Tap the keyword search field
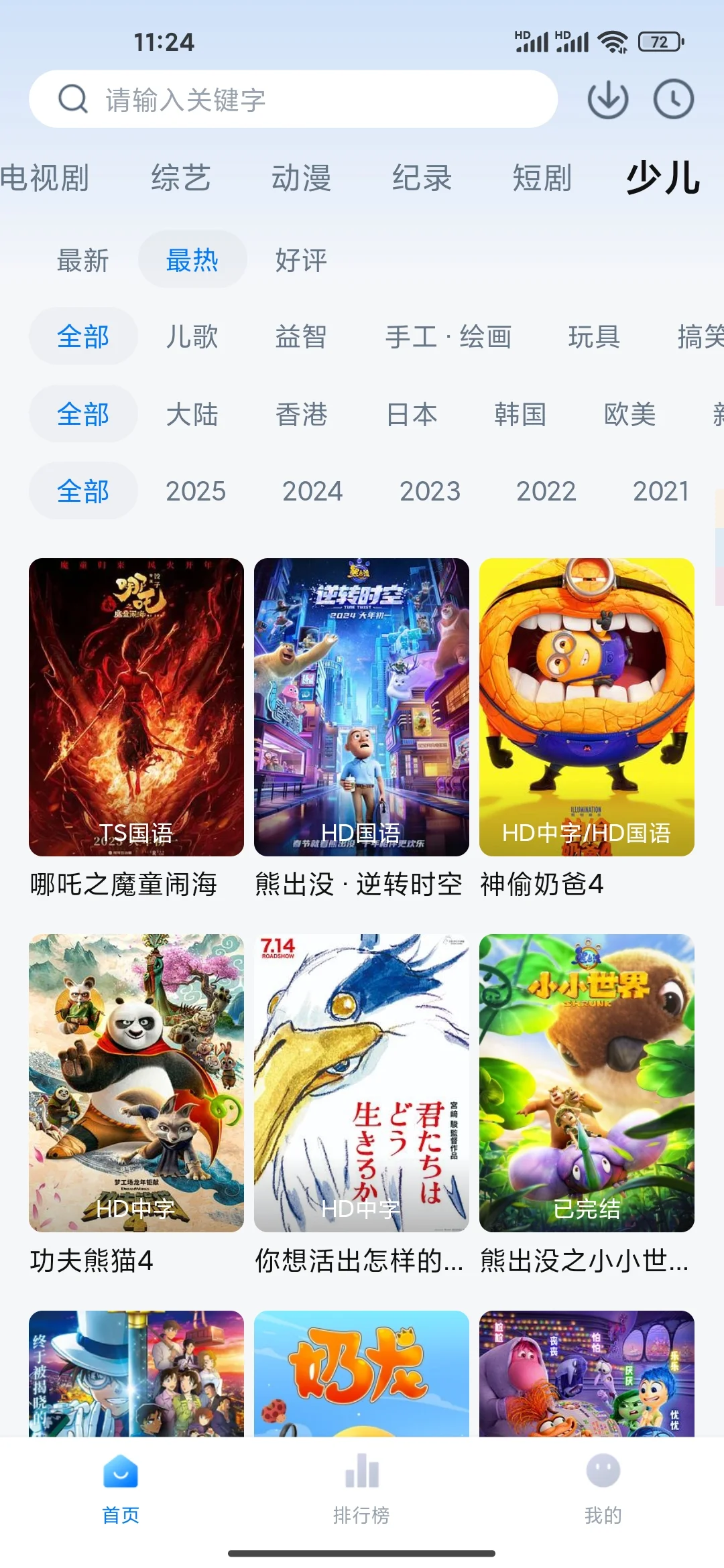The width and height of the screenshot is (724, 1568). pyautogui.click(x=294, y=99)
